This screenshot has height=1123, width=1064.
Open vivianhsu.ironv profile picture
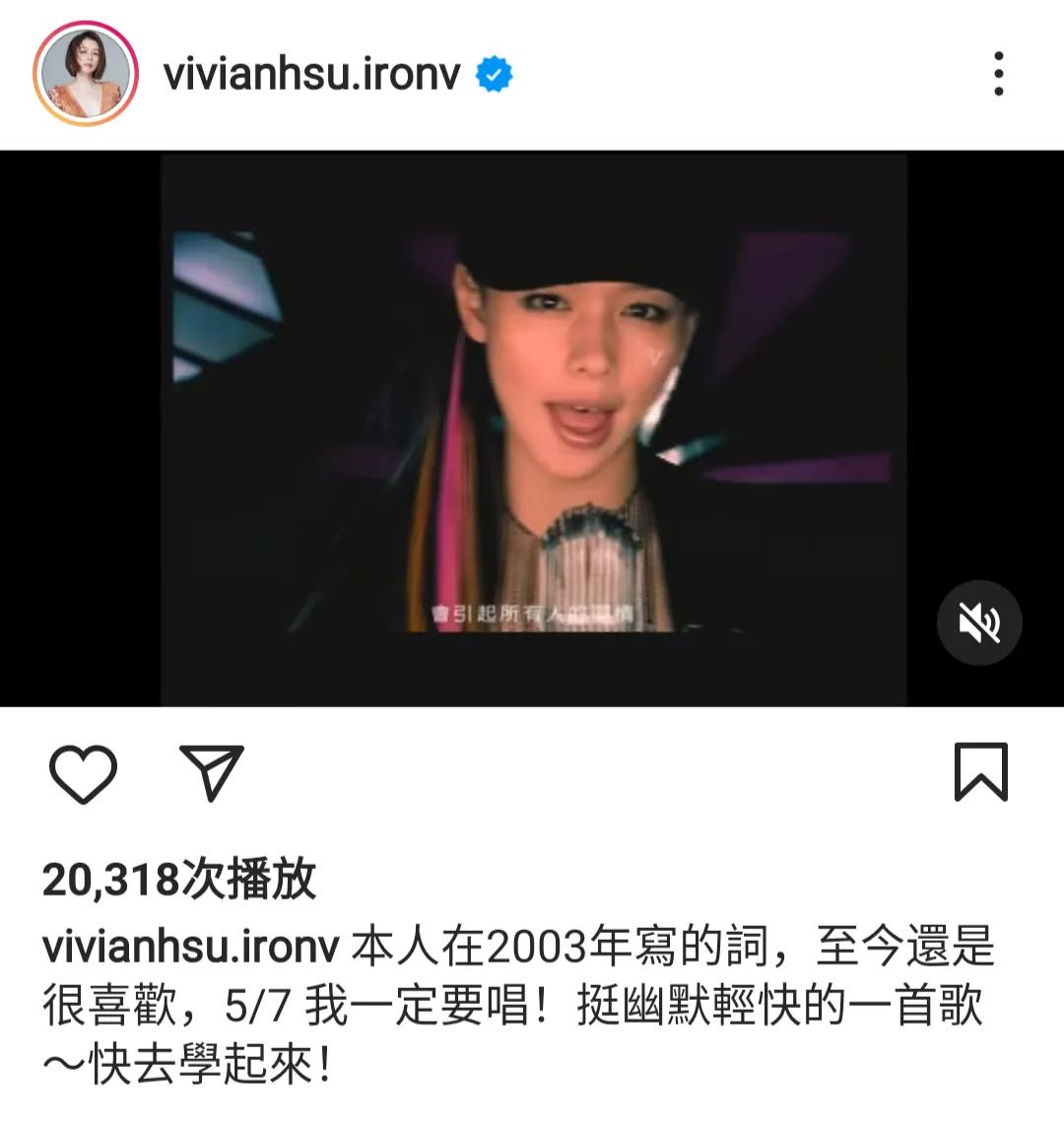85,75
